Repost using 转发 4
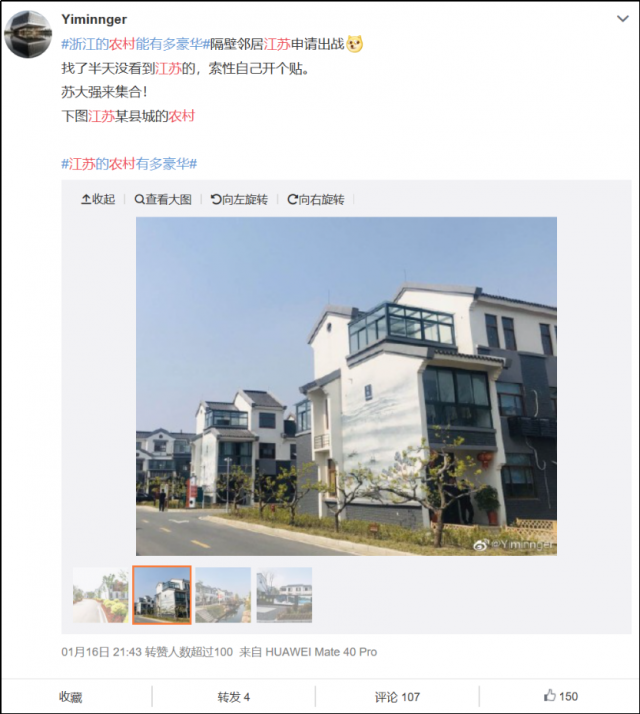 233,696
